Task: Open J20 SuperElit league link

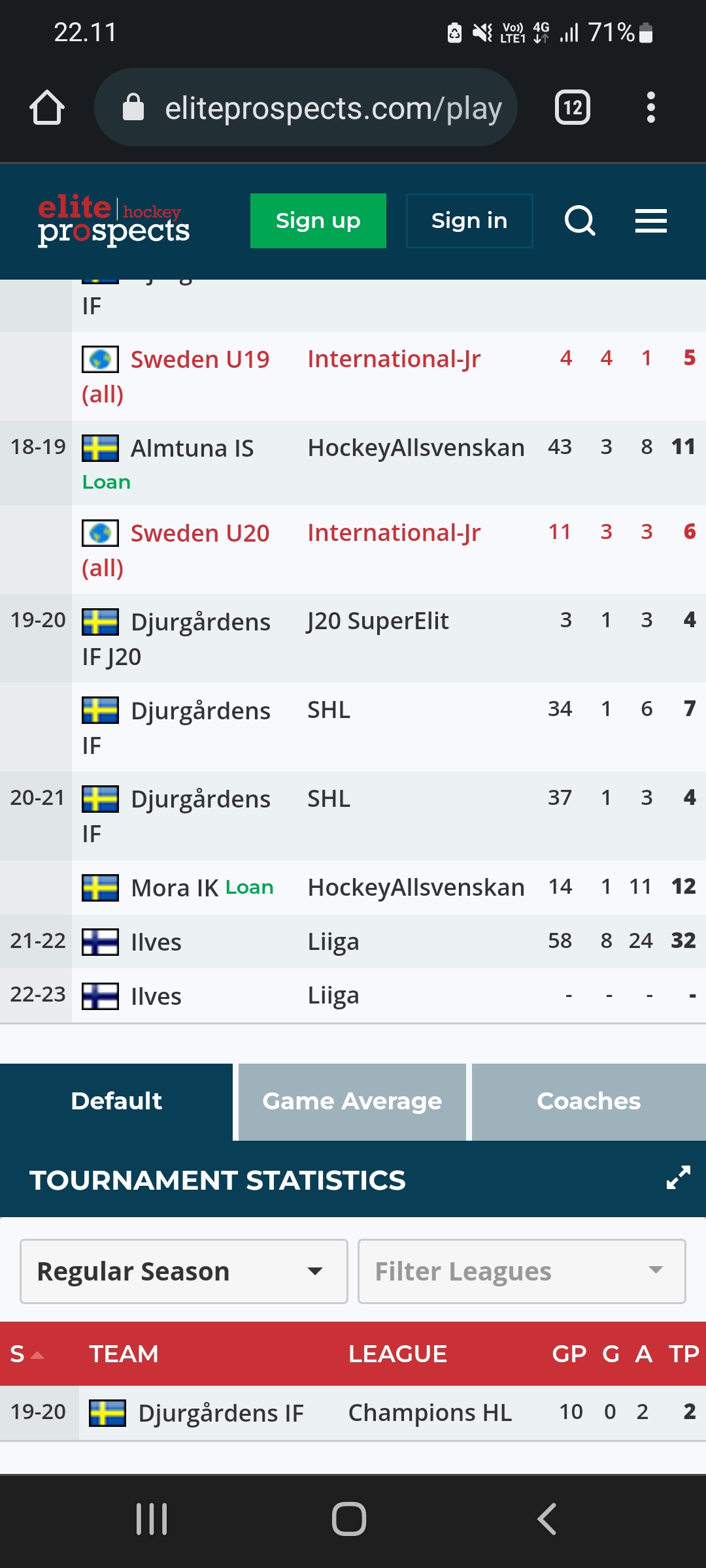Action: [378, 621]
